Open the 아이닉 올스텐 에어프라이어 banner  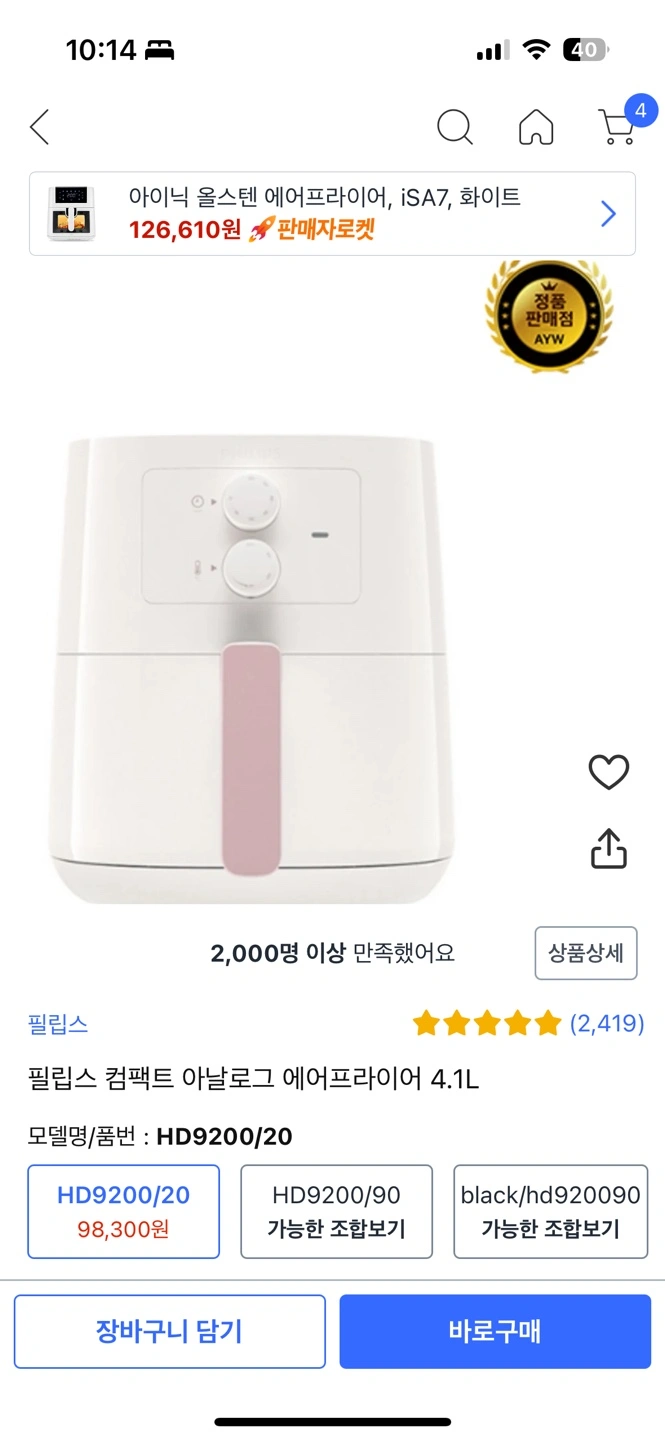(332, 213)
